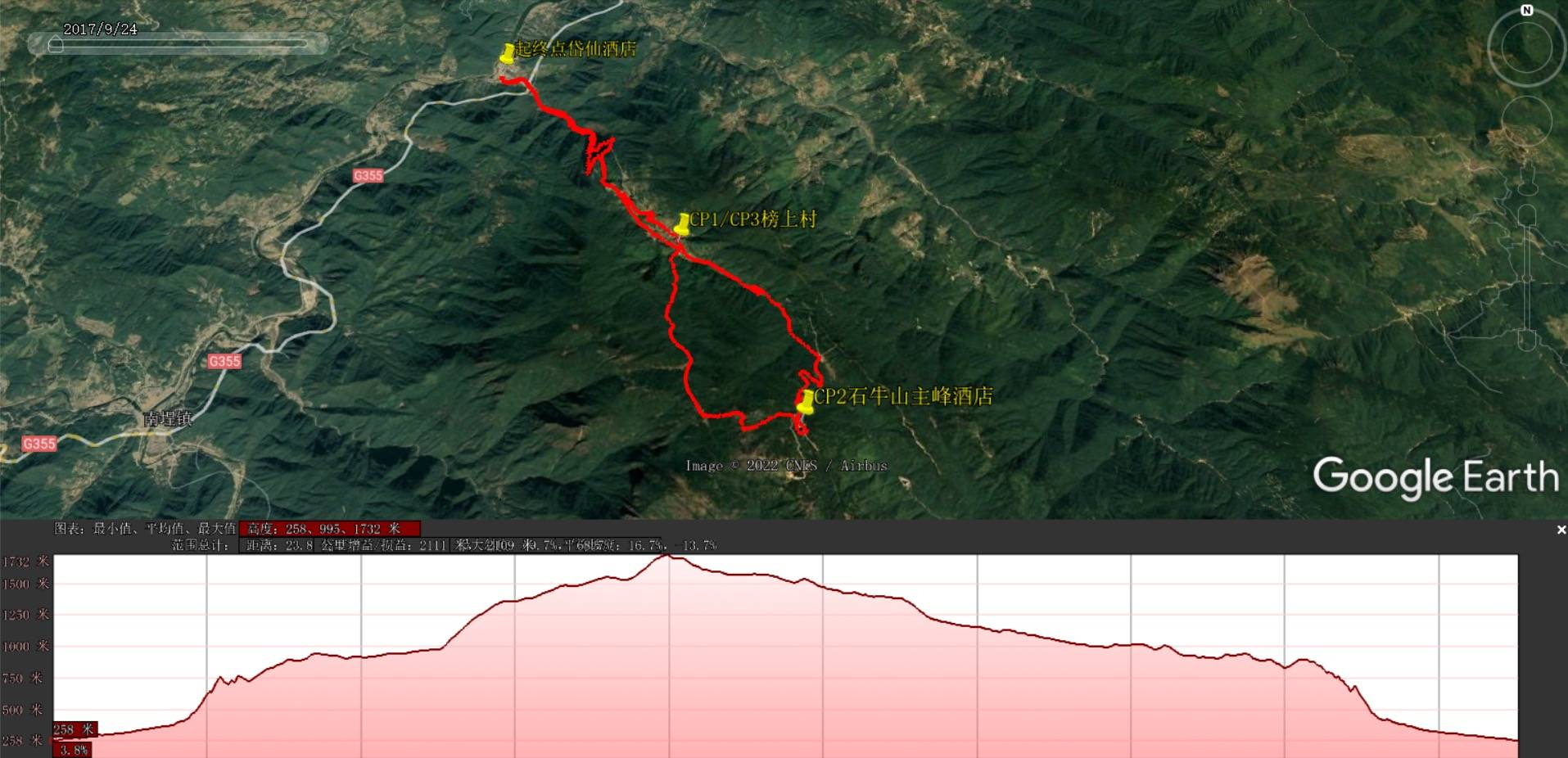This screenshot has height=758, width=1568.
Task: Select the CP1/CP3榜上村 placemark pin
Action: tap(682, 224)
